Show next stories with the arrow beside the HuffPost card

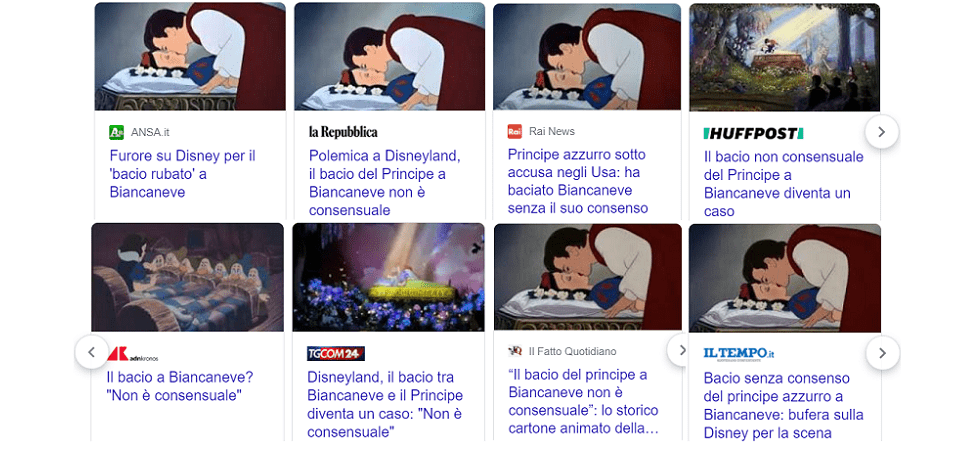pos(881,132)
